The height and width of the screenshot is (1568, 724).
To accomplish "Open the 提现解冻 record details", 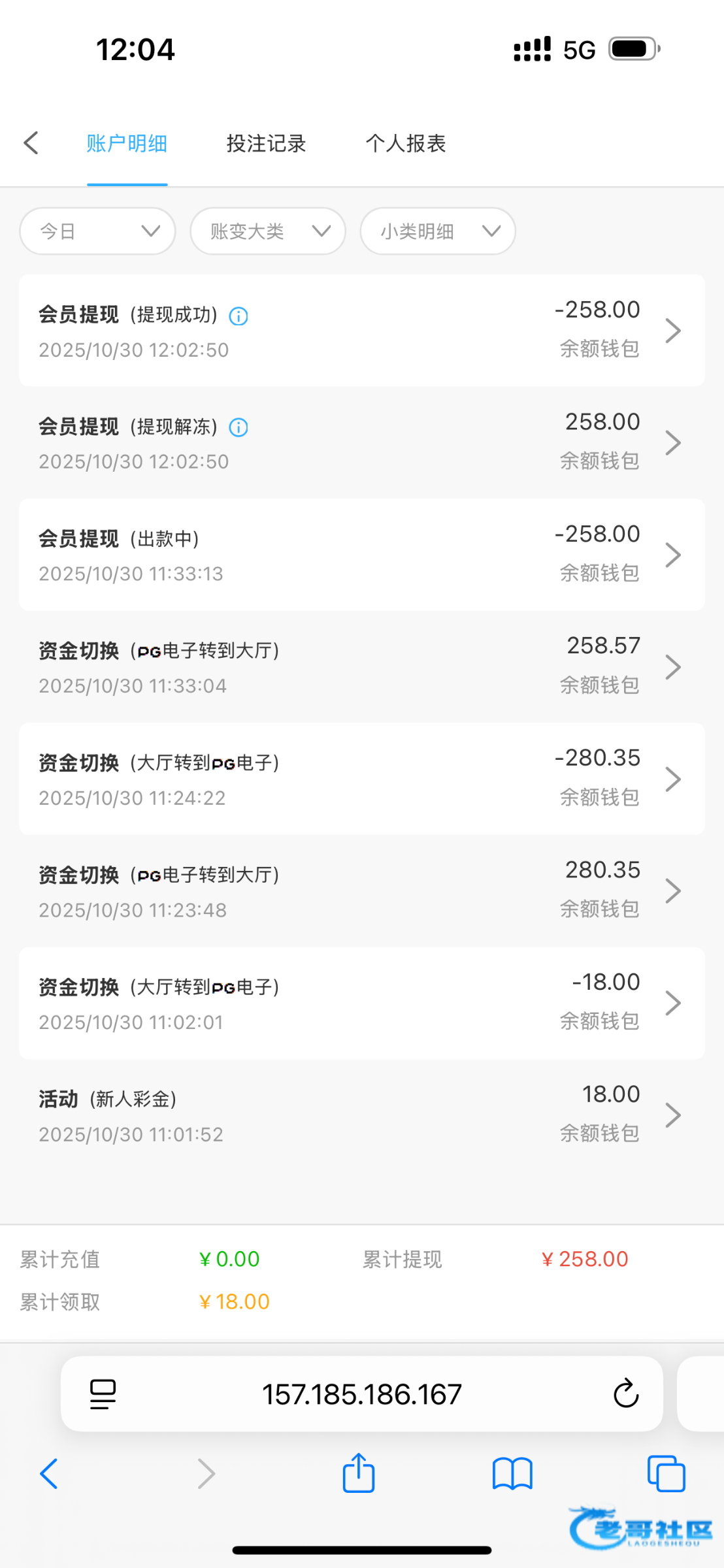I will pyautogui.click(x=361, y=442).
